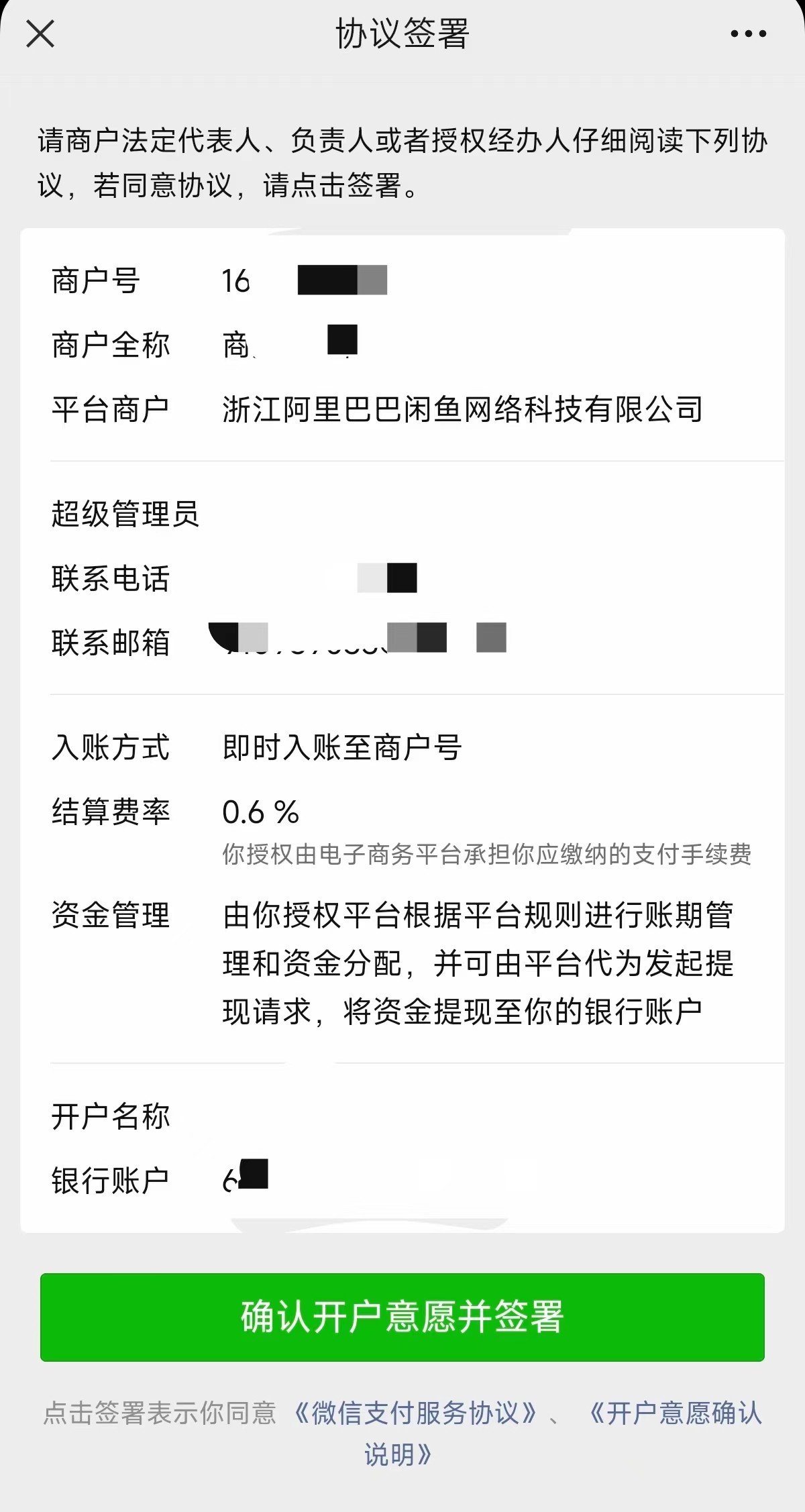Open the three-dot overflow menu
The image size is (805, 1512).
[748, 34]
